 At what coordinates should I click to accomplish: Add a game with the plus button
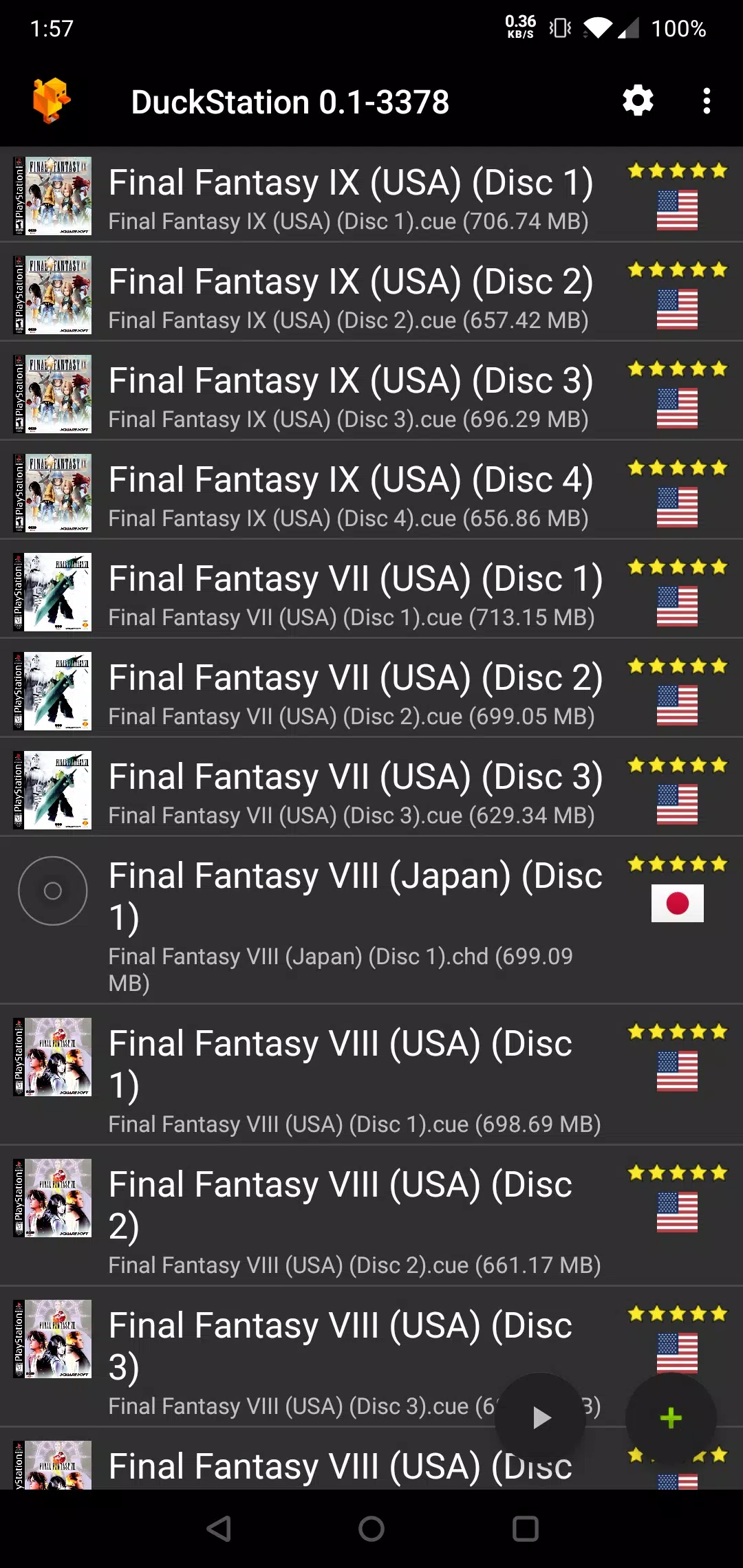pyautogui.click(x=671, y=1417)
